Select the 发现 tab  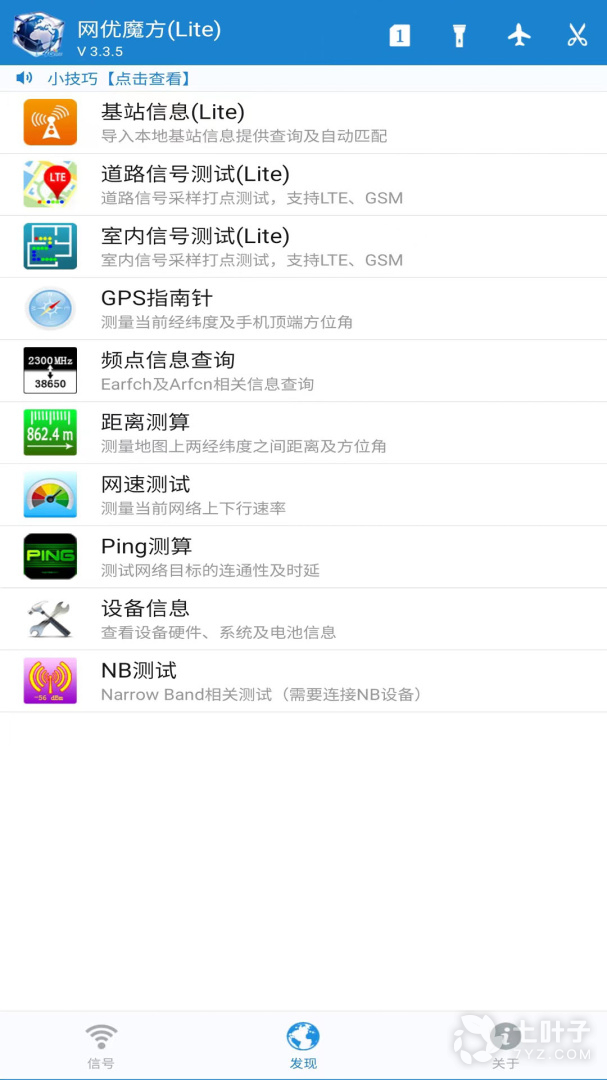(303, 1045)
